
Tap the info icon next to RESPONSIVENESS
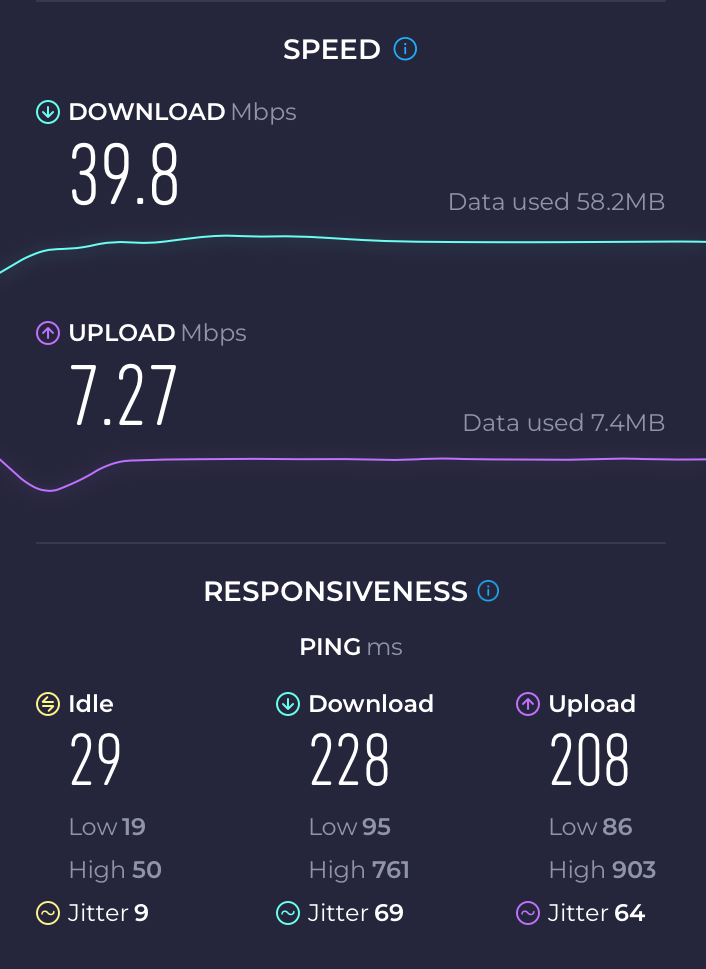coord(488,591)
